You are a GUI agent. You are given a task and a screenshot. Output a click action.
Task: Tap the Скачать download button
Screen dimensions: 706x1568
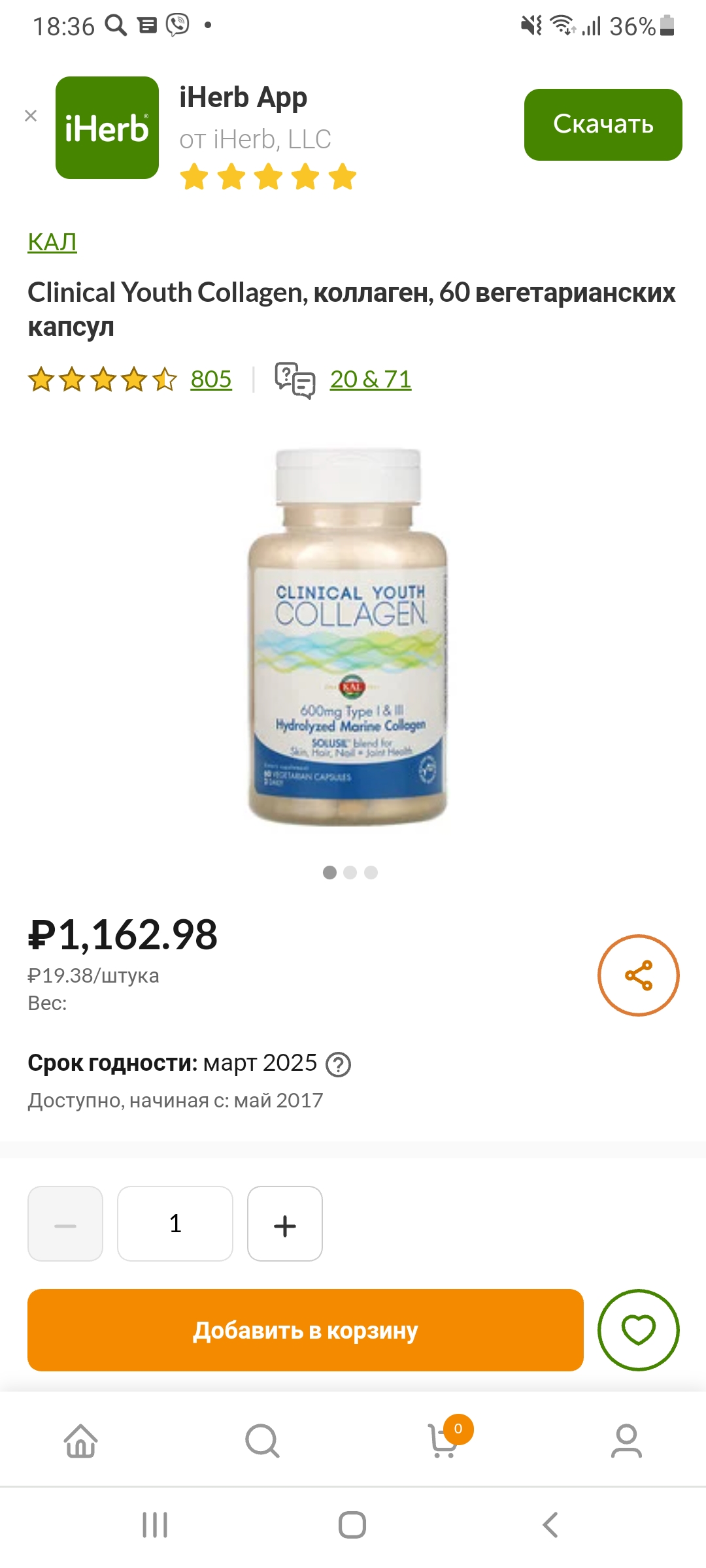[x=603, y=124]
